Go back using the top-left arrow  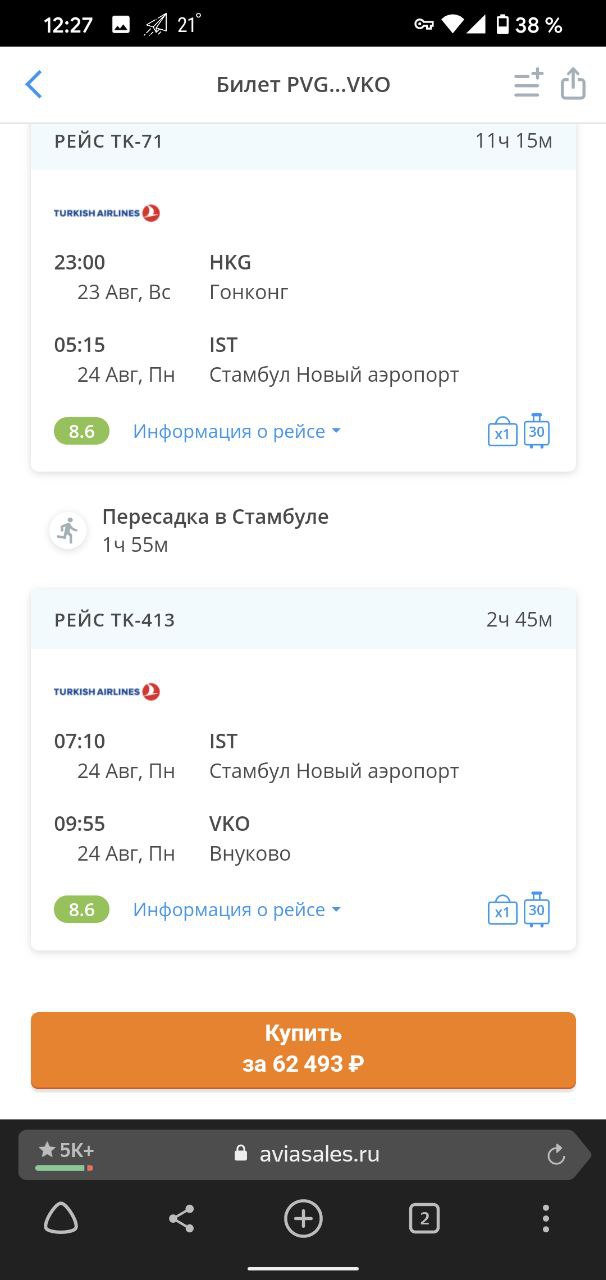34,84
